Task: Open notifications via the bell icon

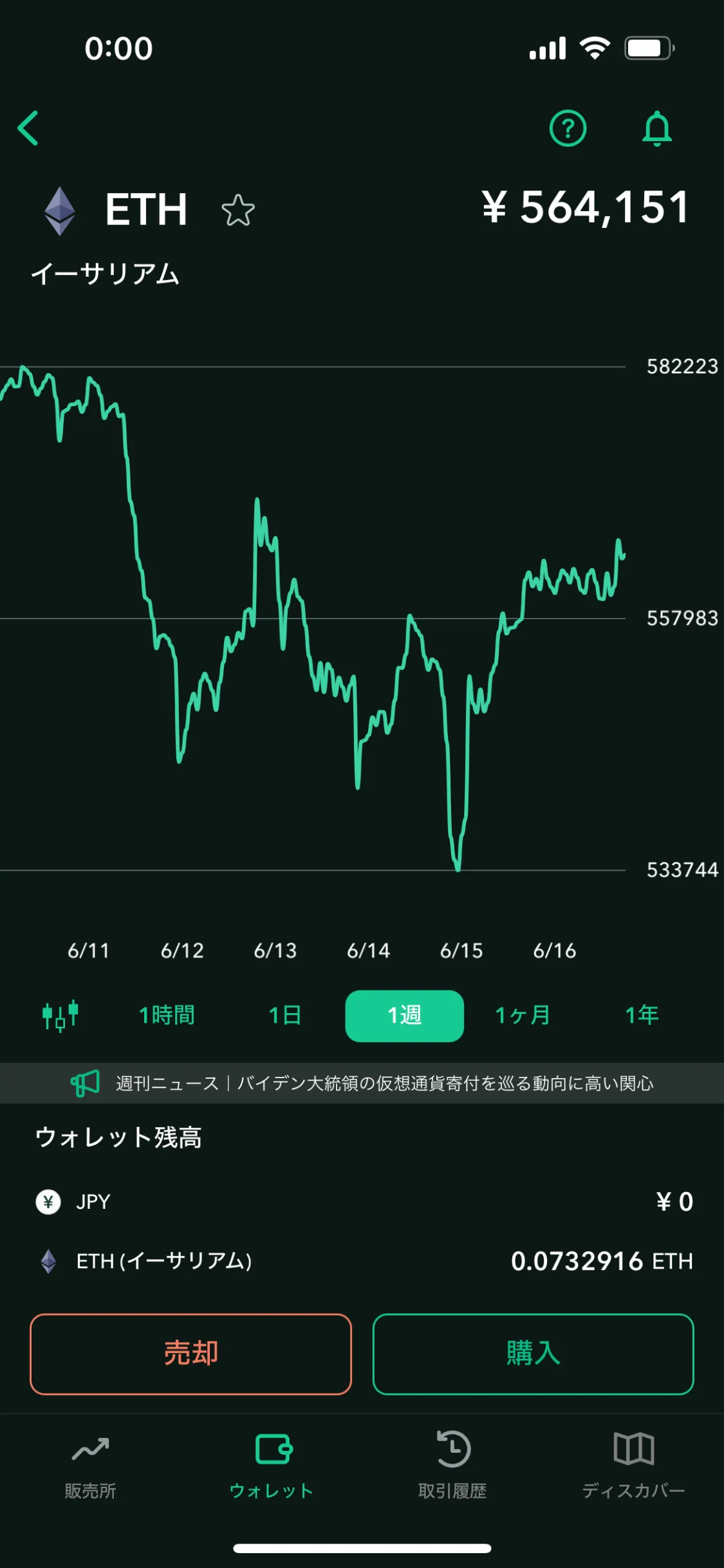Action: tap(658, 127)
